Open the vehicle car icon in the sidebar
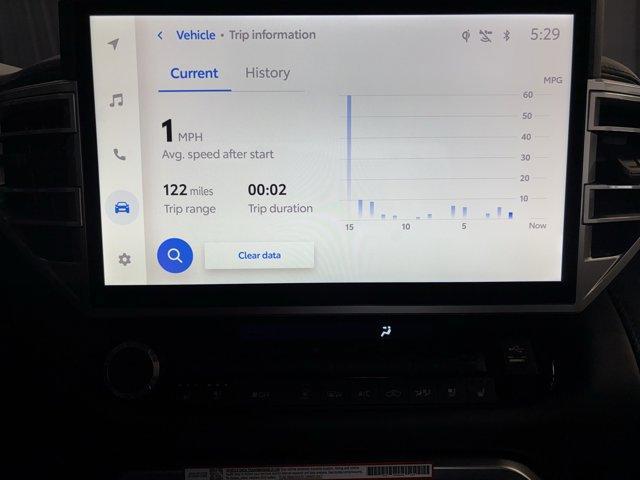Viewport: 640px width, 480px height. (x=122, y=207)
